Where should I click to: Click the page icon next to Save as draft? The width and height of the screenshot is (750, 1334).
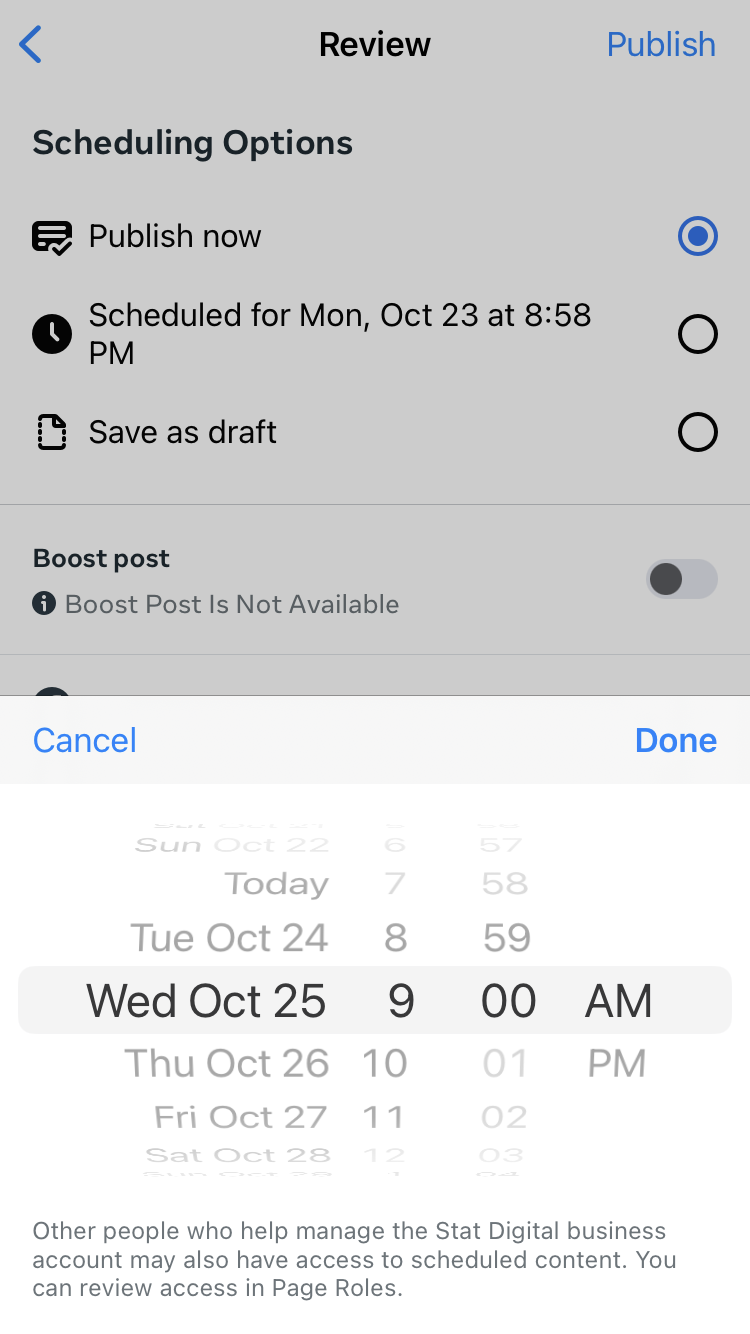tap(51, 431)
